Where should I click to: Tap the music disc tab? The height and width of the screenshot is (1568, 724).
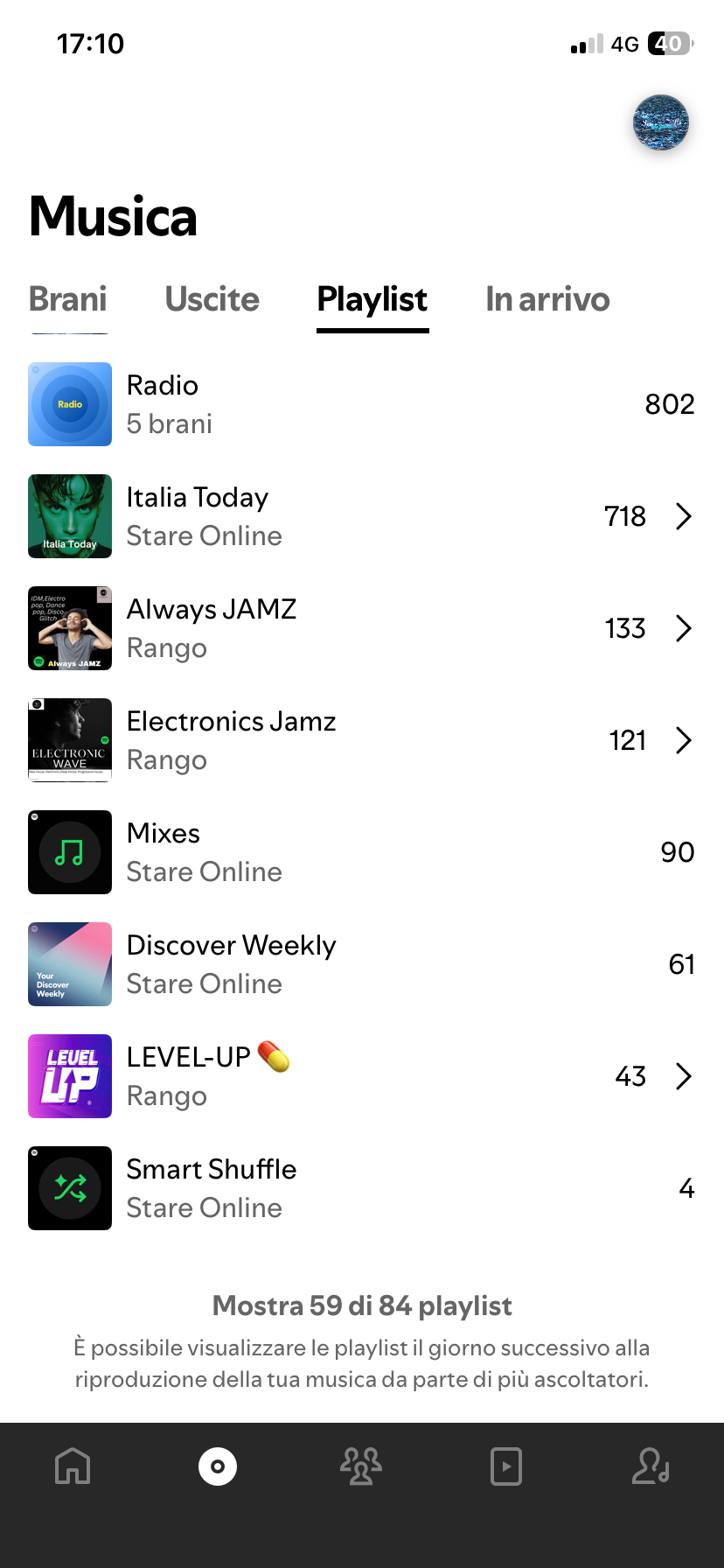(218, 1466)
